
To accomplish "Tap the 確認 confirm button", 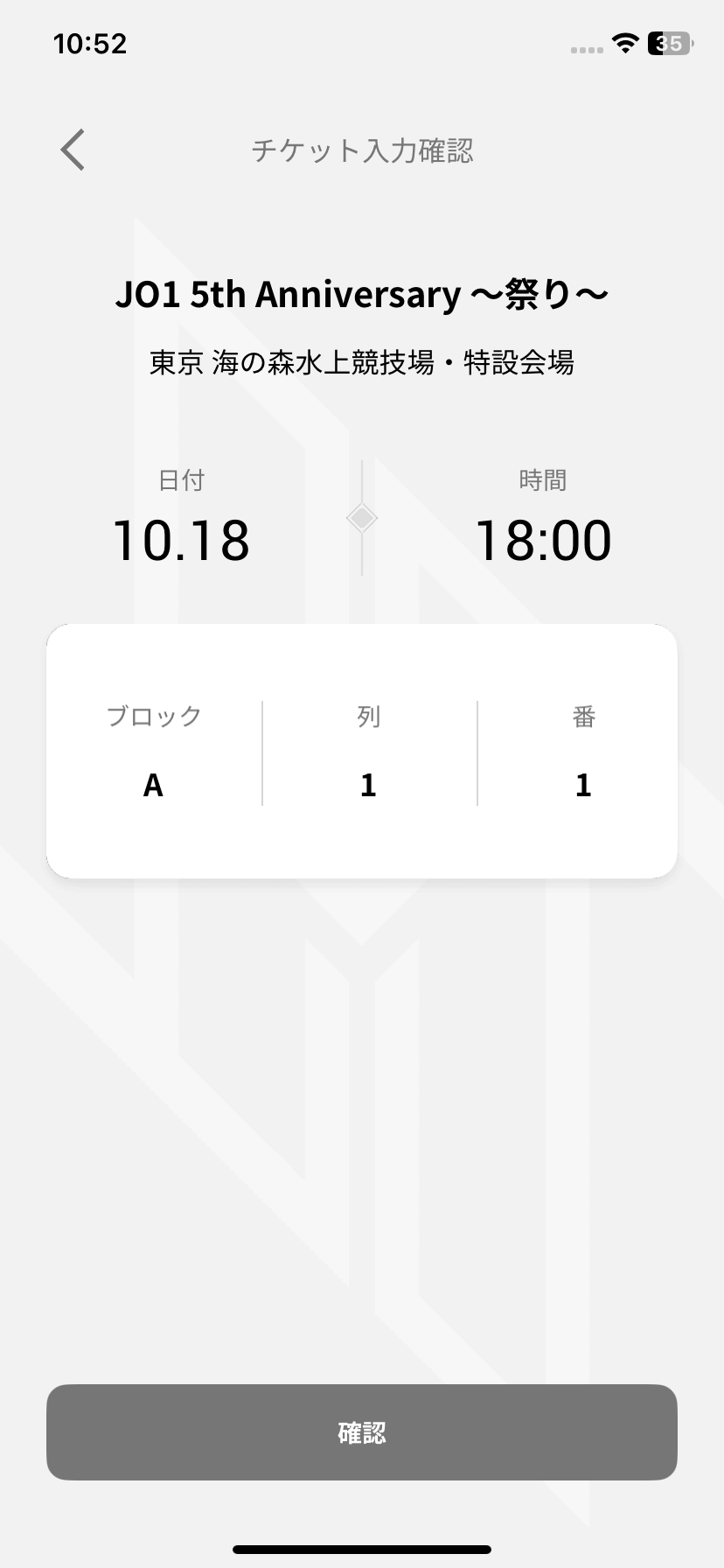I will point(362,1432).
